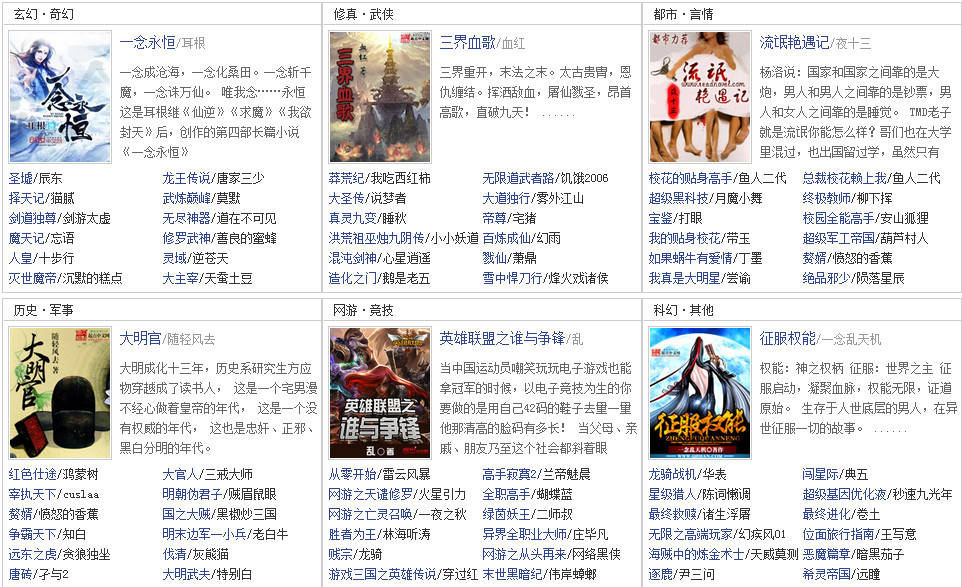Open the novel 大明官 title link
This screenshot has height=587, width=962.
(139, 338)
